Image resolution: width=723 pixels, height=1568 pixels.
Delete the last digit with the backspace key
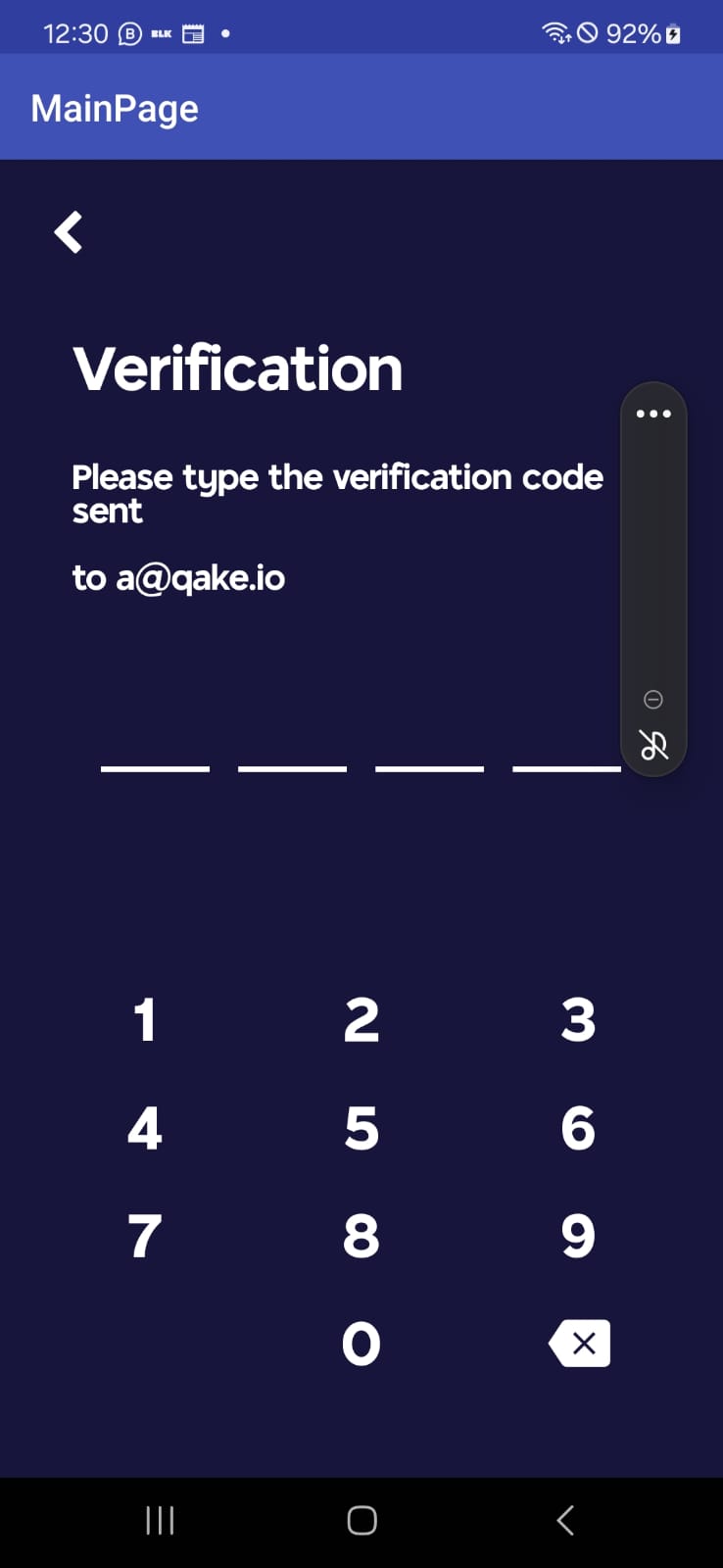tap(580, 1344)
